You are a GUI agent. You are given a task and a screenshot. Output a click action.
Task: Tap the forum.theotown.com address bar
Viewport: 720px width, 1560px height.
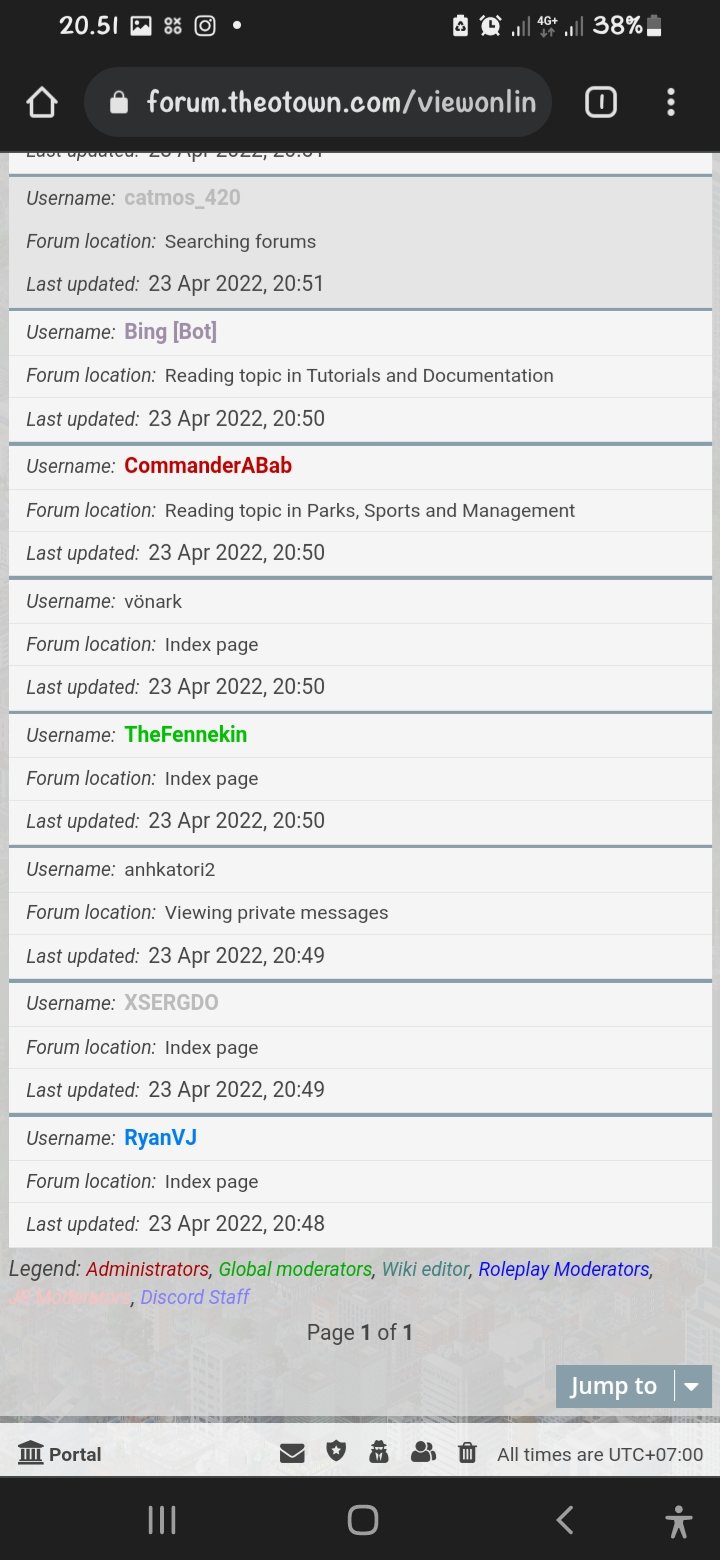pos(318,102)
